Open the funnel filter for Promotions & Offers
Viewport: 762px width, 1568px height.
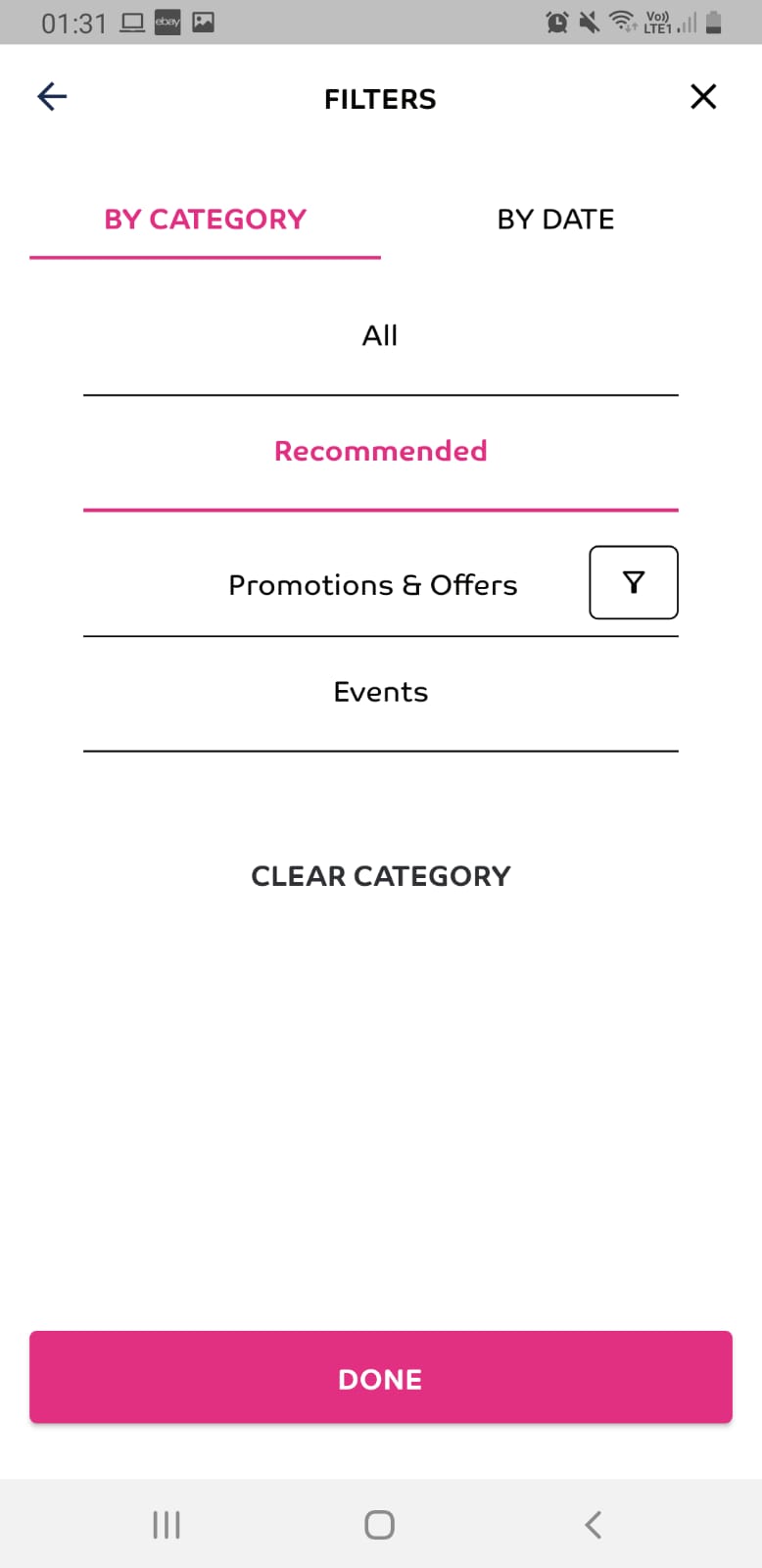(633, 583)
